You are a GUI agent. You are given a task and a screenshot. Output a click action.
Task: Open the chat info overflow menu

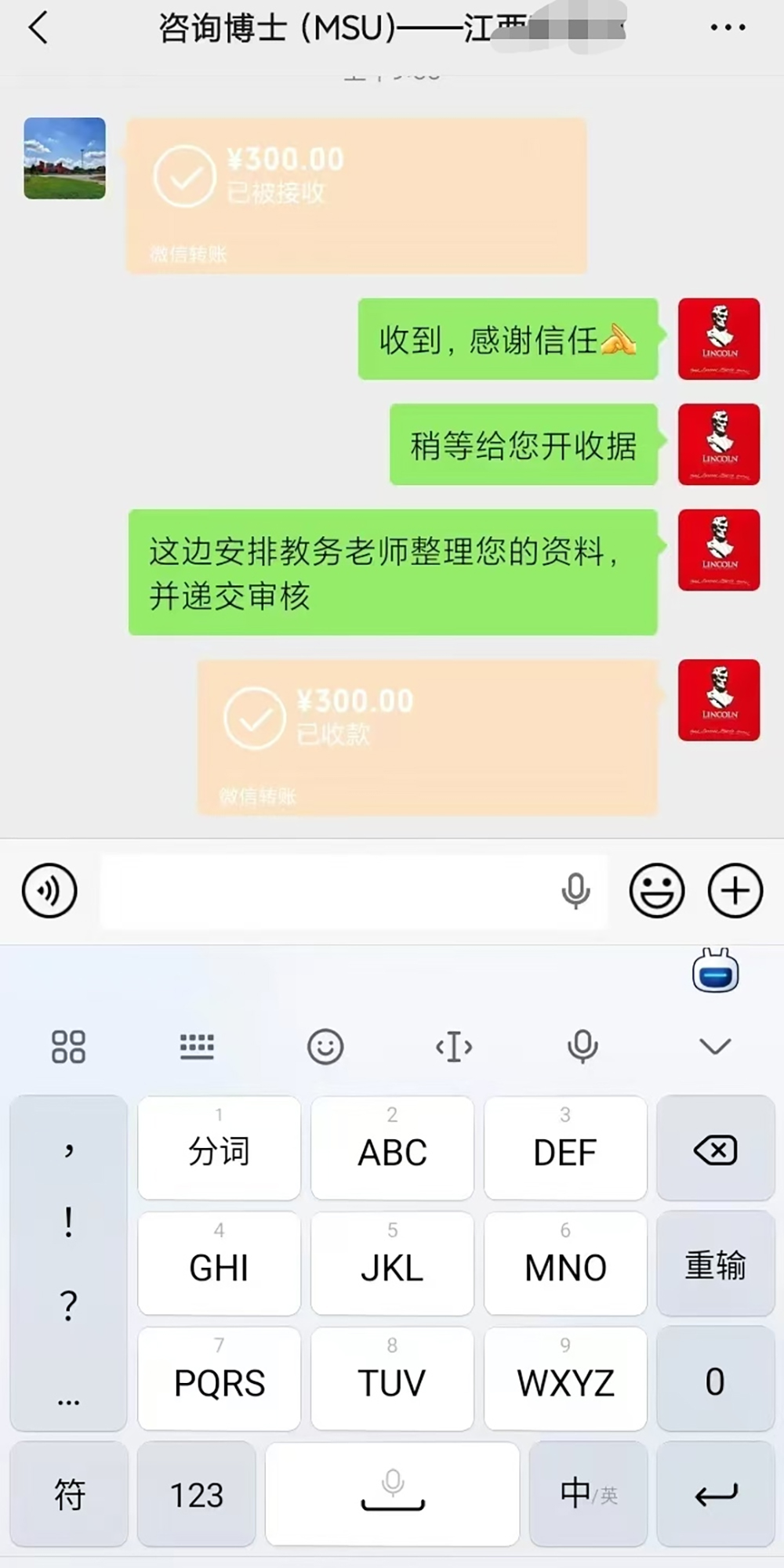pyautogui.click(x=727, y=28)
